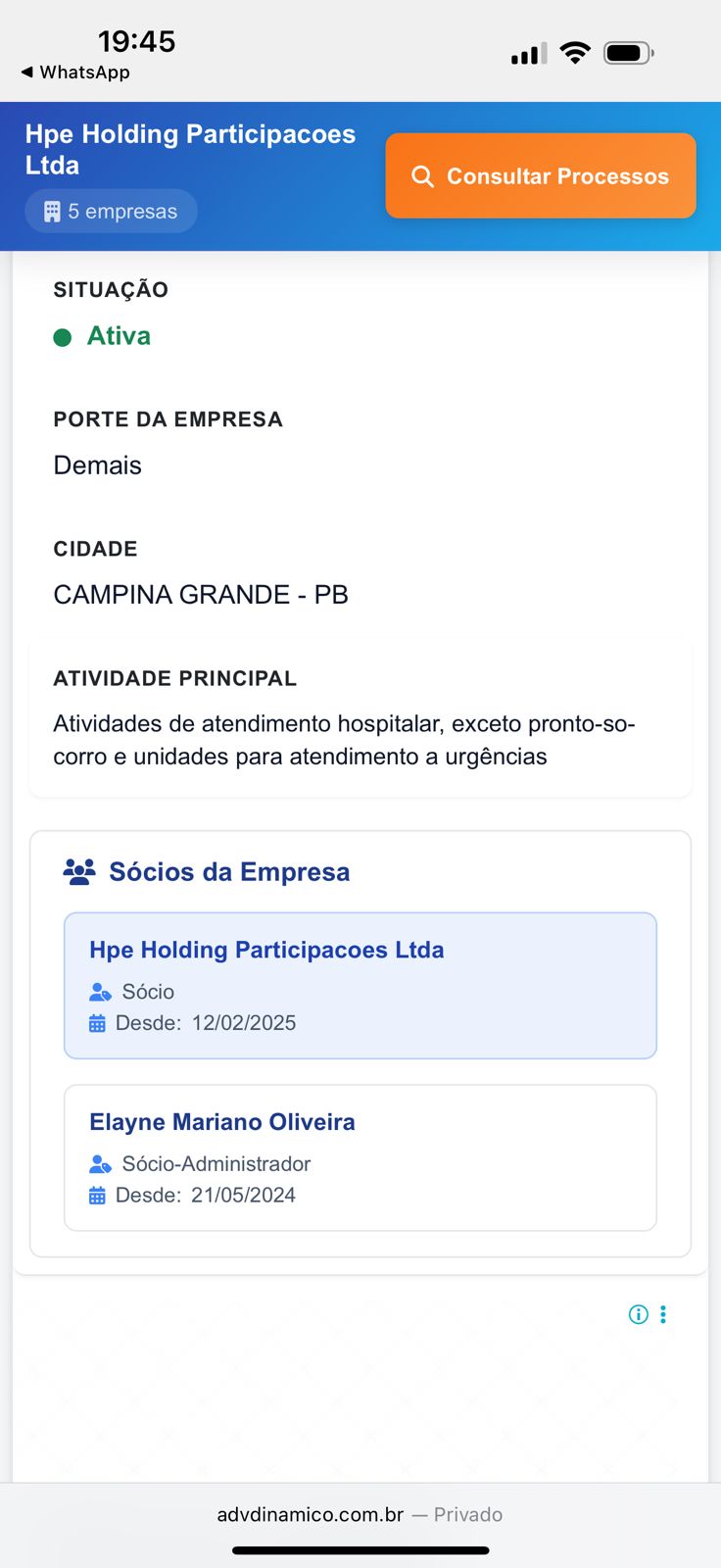Open the ad options three-dot menu

click(x=663, y=1314)
